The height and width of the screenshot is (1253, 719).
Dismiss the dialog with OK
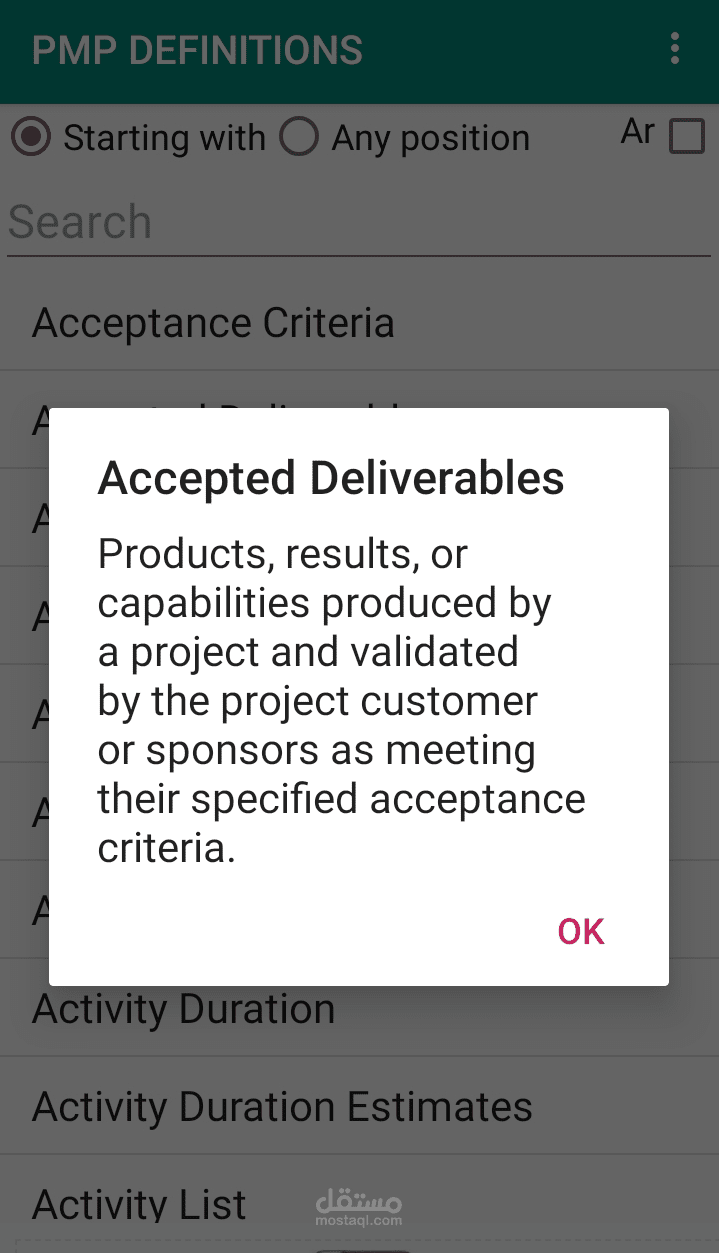pyautogui.click(x=581, y=931)
